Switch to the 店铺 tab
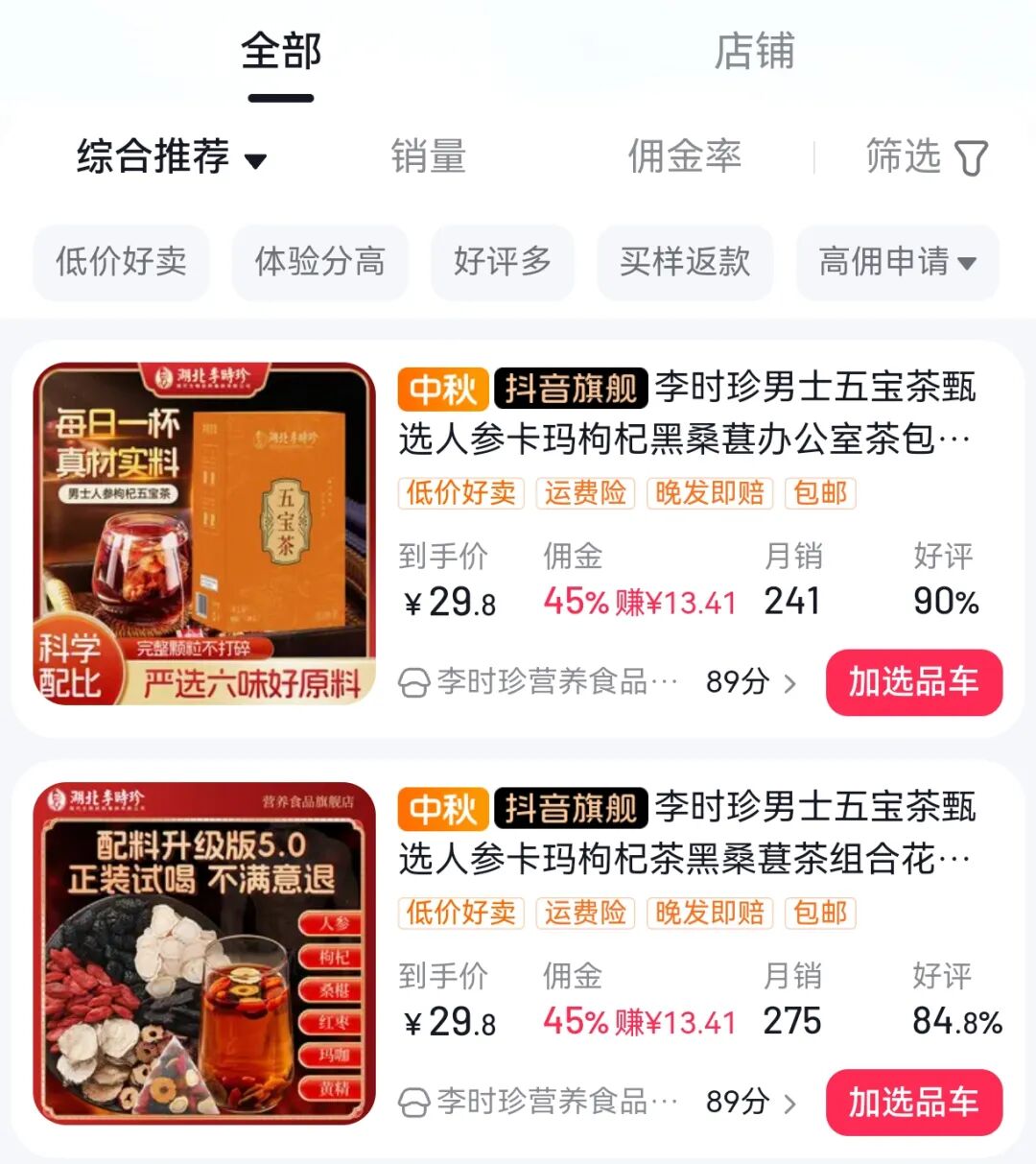Screen dimensions: 1036x1164 coord(758,55)
